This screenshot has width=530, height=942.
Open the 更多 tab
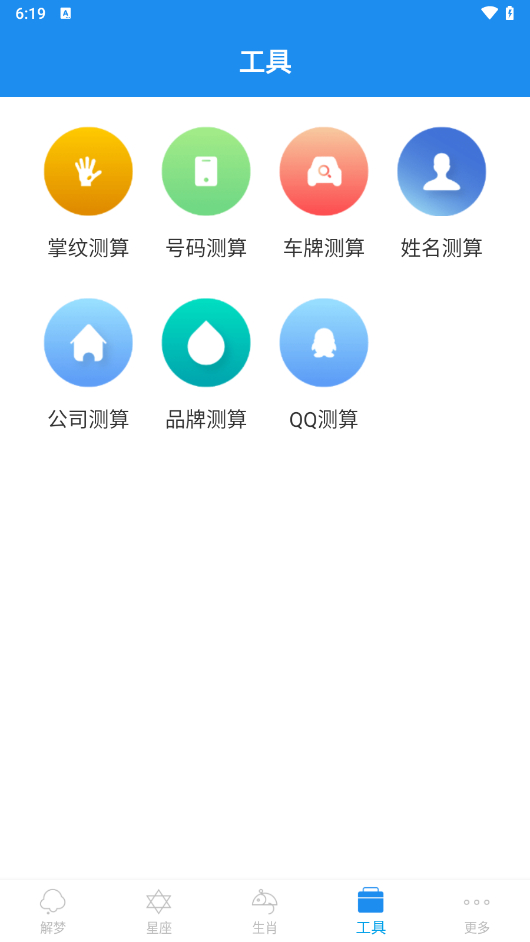point(477,911)
